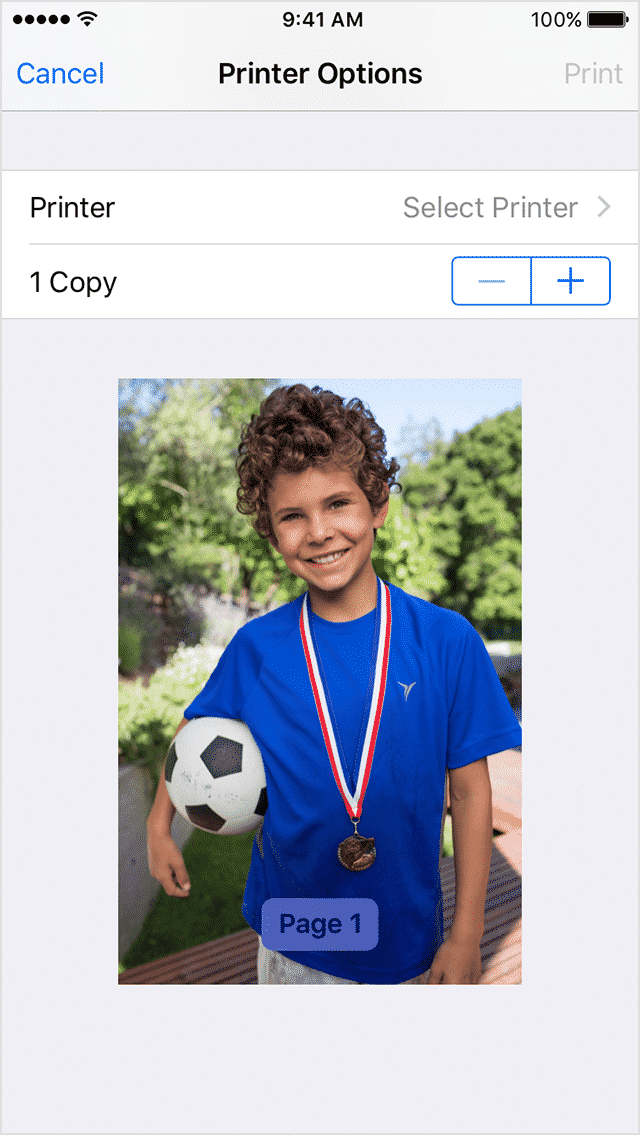
Task: Cancel the printer options screen
Action: tap(60, 74)
